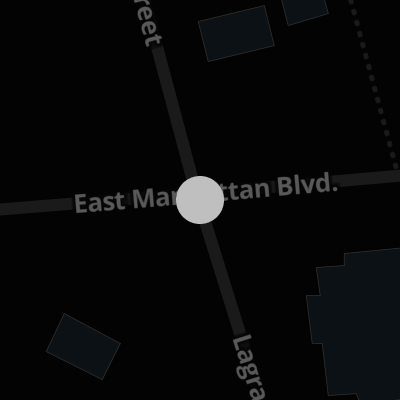Screen dimensions: 400x400
Task: Tap the round marker on East Manhattan Blvd.
Action: pyautogui.click(x=200, y=200)
